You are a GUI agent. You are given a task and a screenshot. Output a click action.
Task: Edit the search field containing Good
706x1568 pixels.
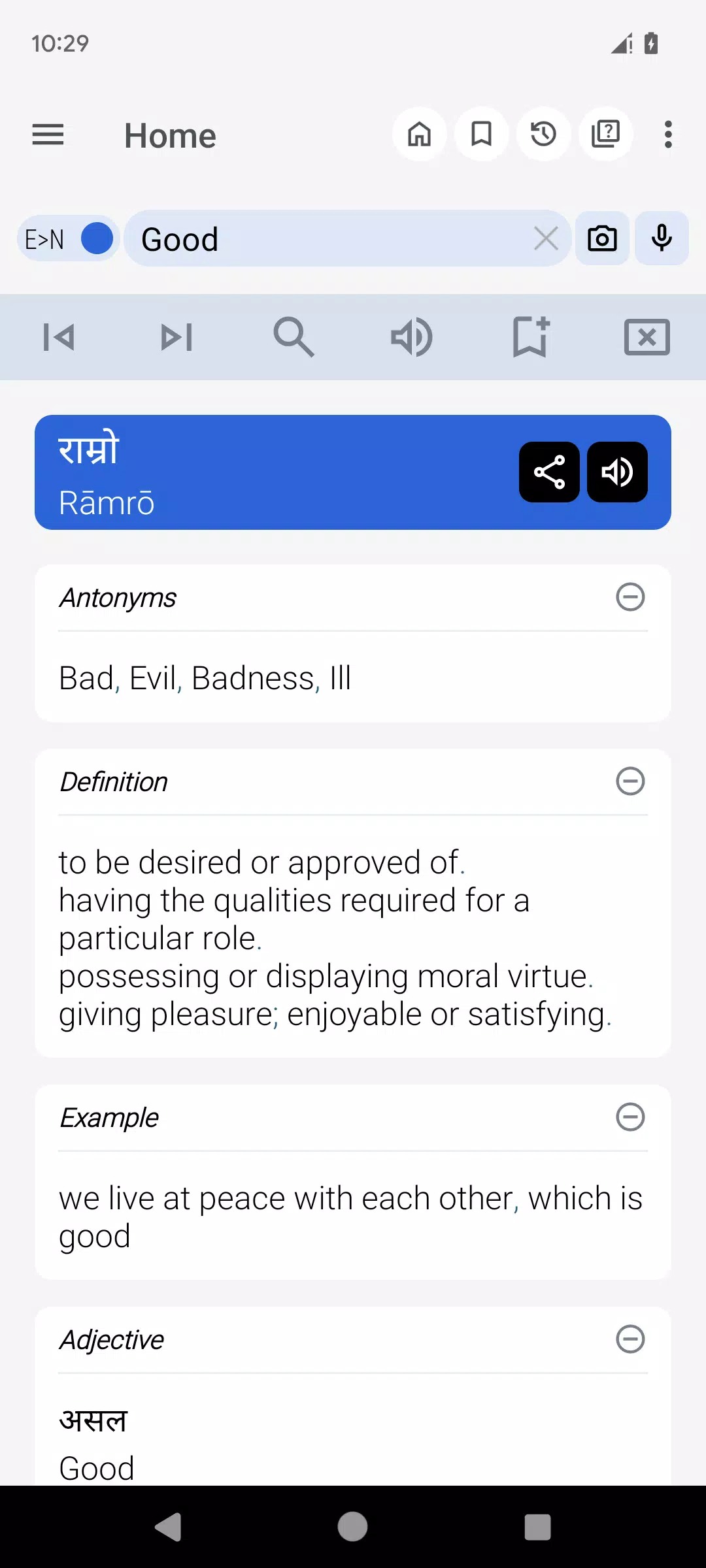[x=327, y=238]
